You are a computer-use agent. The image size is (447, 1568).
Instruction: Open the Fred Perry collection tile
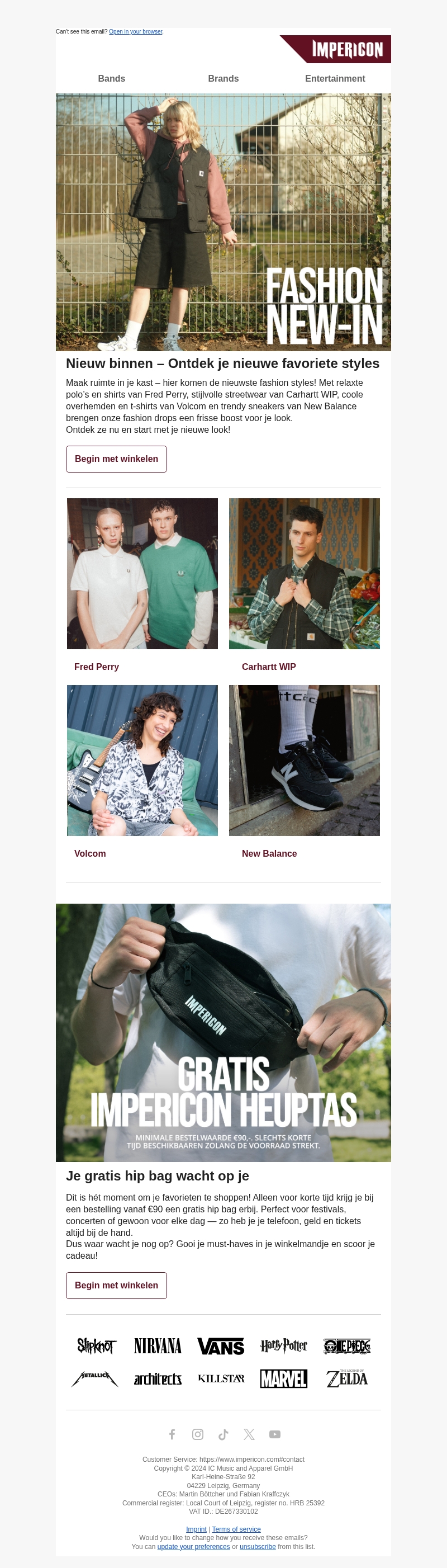pos(142,573)
